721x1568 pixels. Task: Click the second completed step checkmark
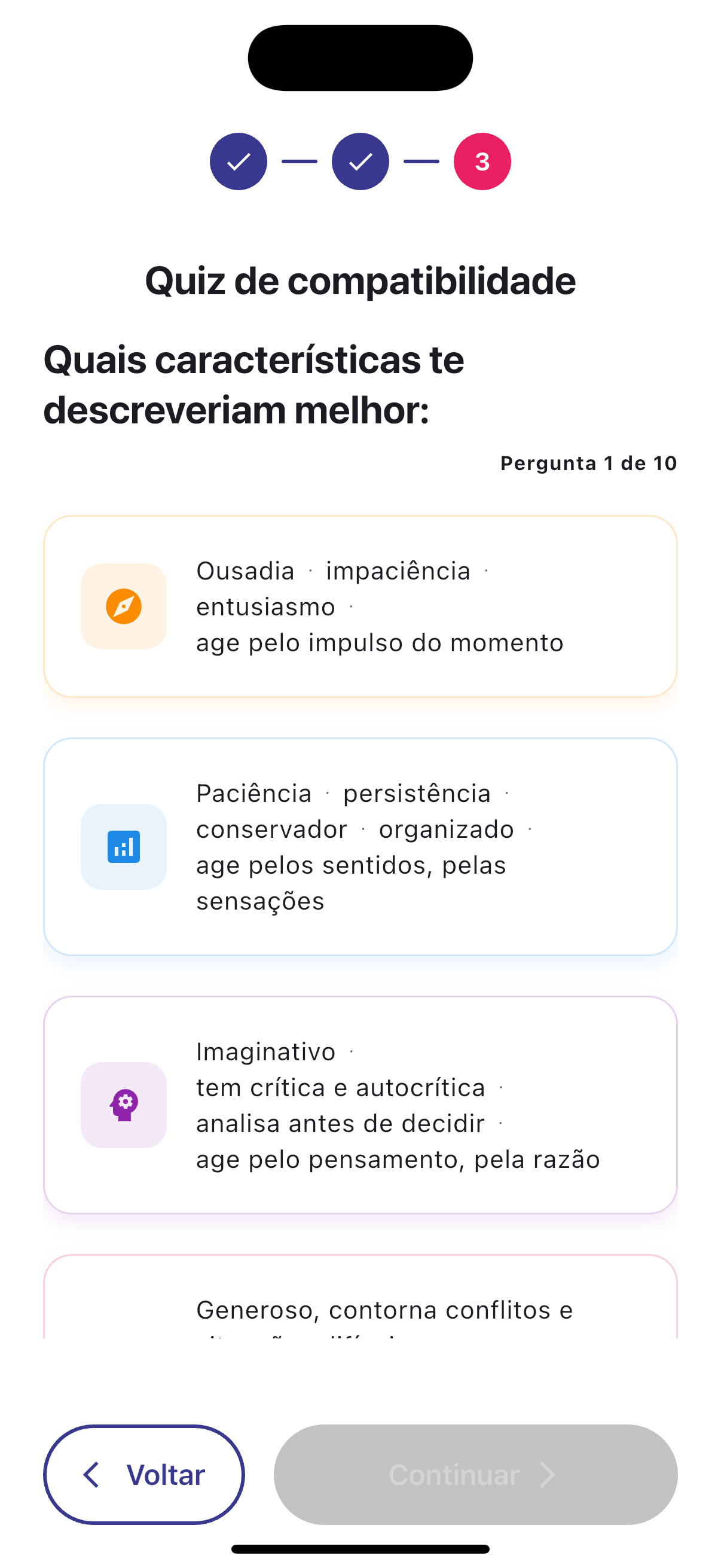click(360, 161)
